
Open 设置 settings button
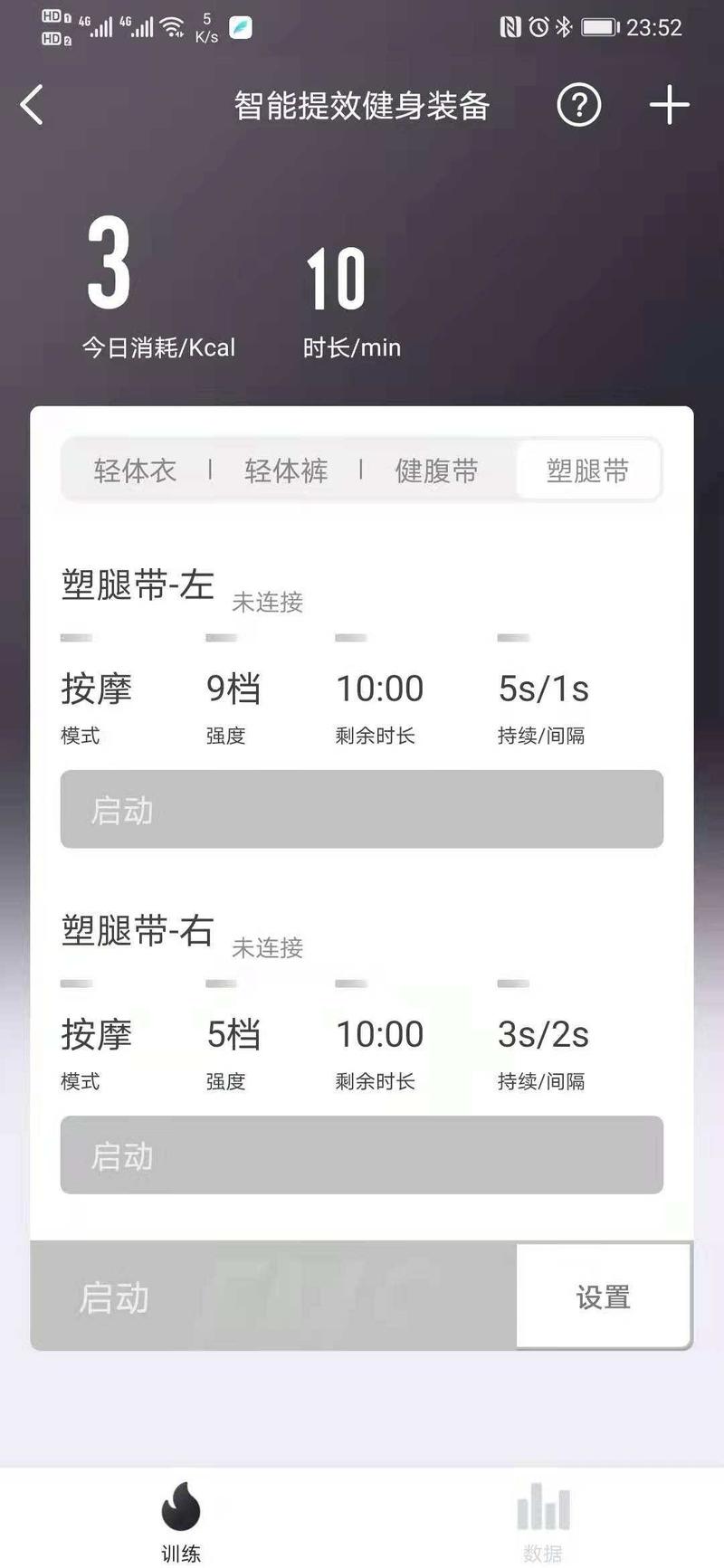tap(604, 1297)
